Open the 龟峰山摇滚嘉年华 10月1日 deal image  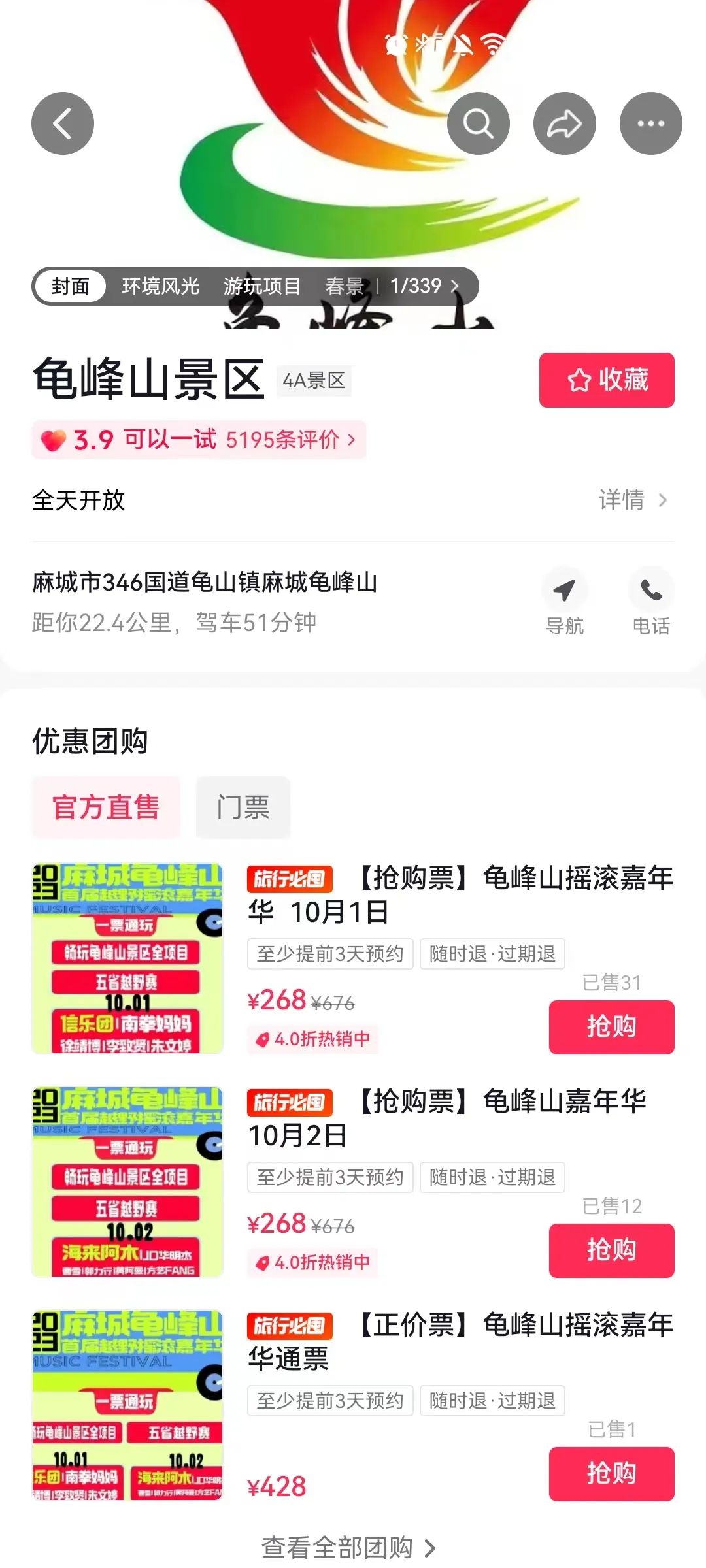click(127, 958)
